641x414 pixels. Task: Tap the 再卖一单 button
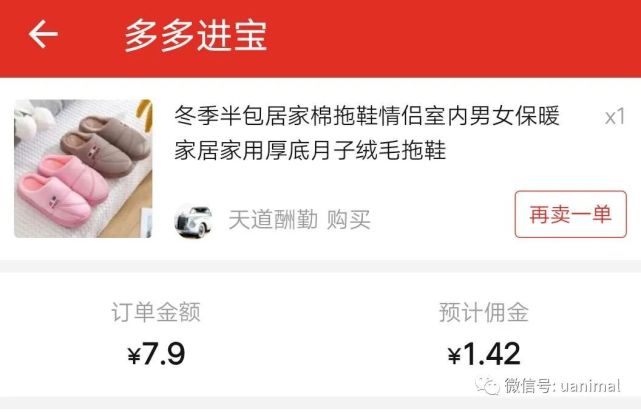point(570,214)
